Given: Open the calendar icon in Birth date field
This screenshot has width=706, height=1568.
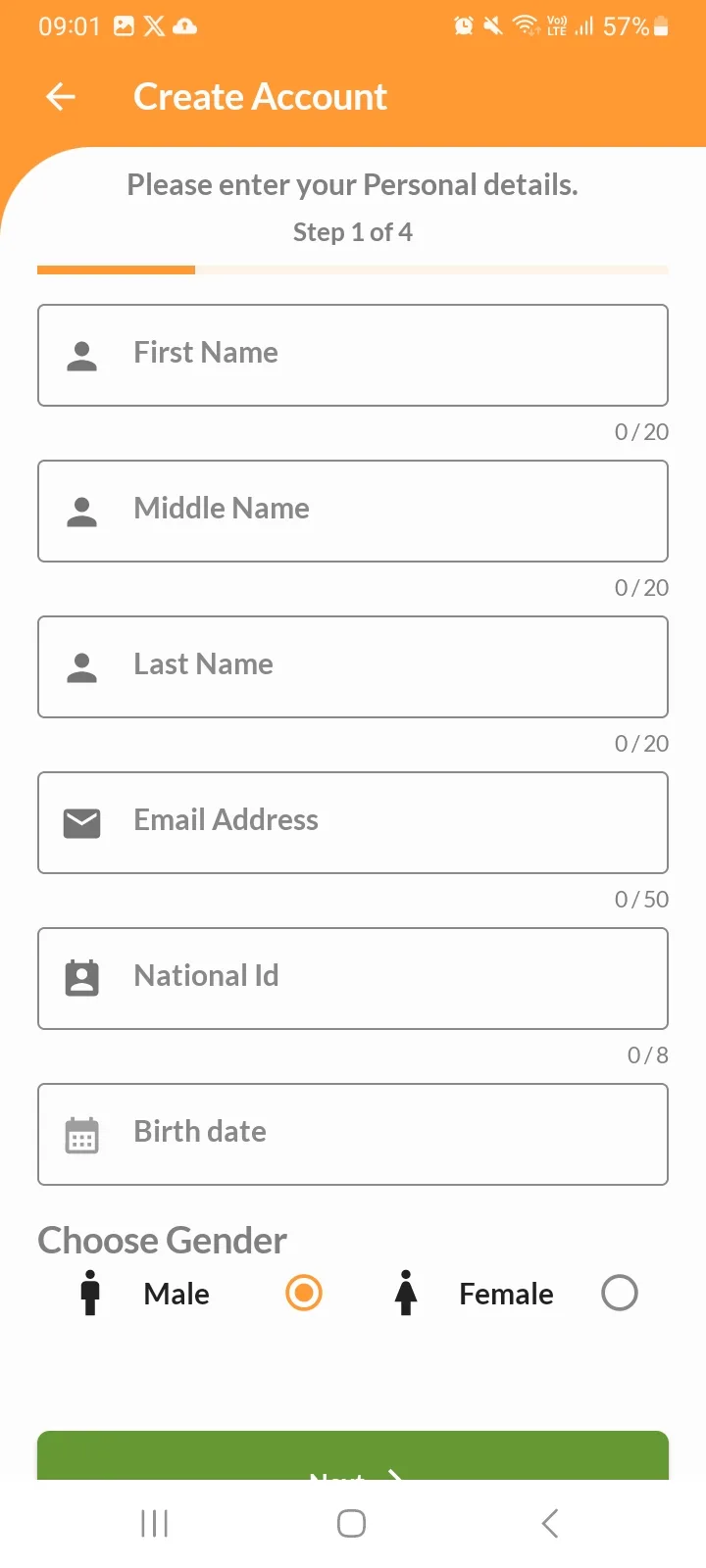Looking at the screenshot, I should 82,1134.
